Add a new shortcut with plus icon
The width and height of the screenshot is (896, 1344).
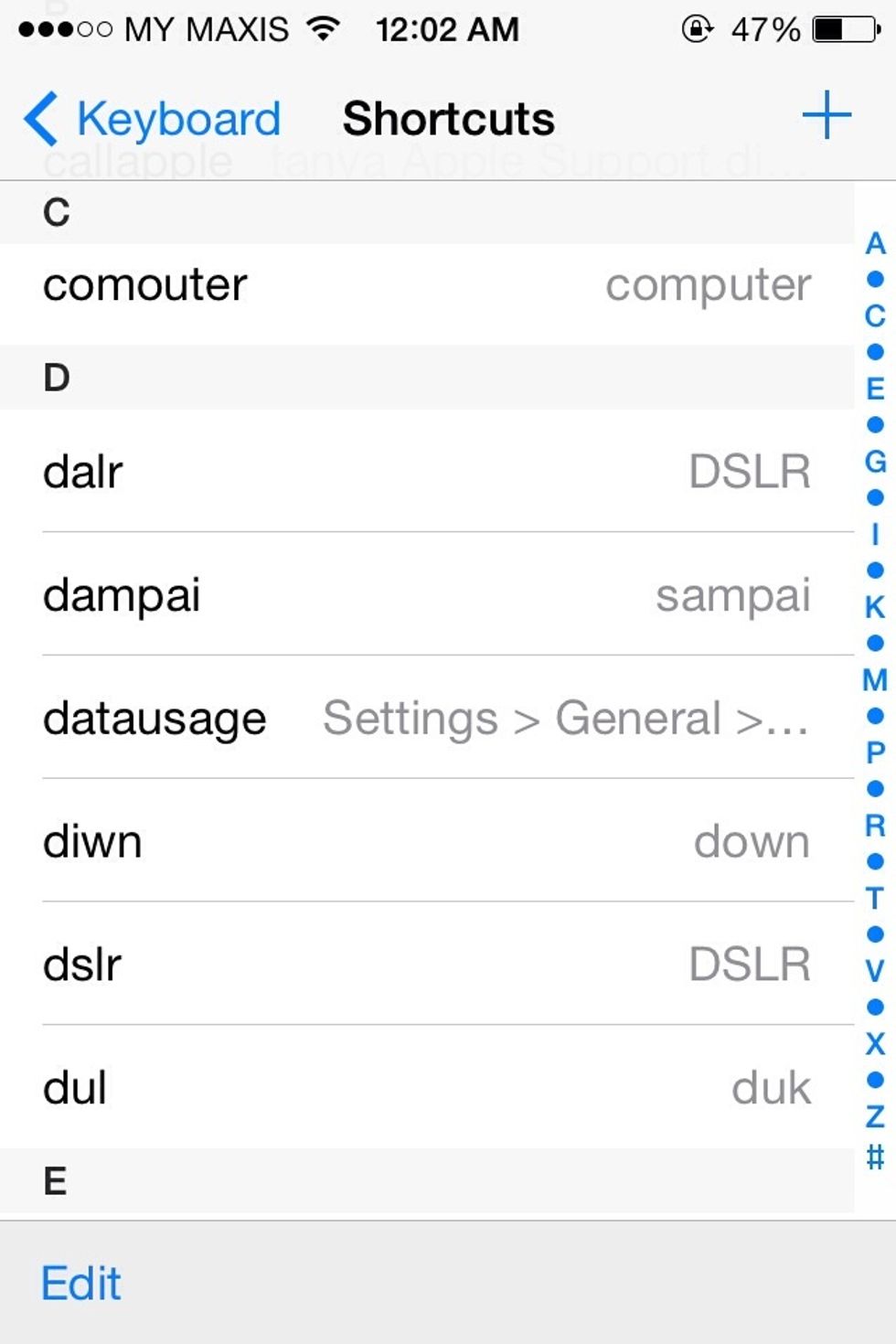(827, 116)
